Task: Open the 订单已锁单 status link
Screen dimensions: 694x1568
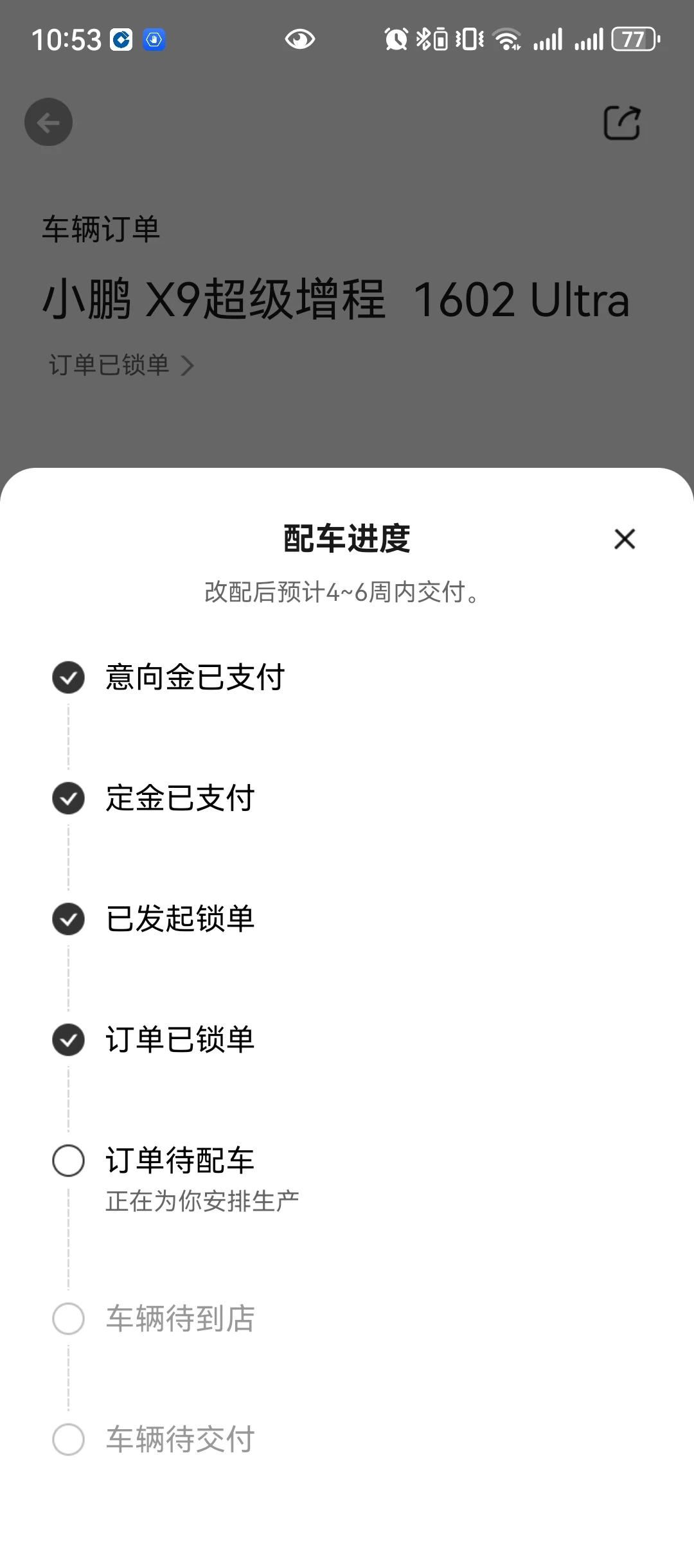Action: 121,365
